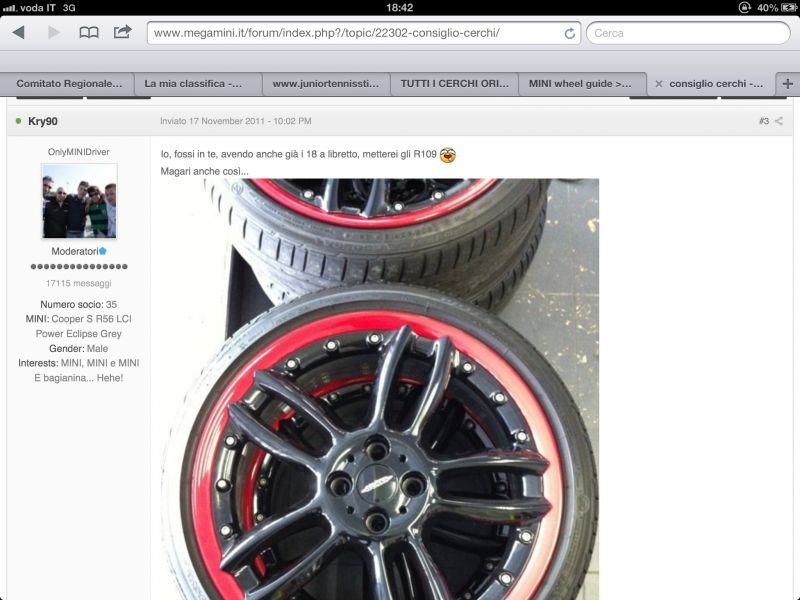Screen dimensions: 800x600
Task: Tap the Cerca search field
Action: point(688,33)
